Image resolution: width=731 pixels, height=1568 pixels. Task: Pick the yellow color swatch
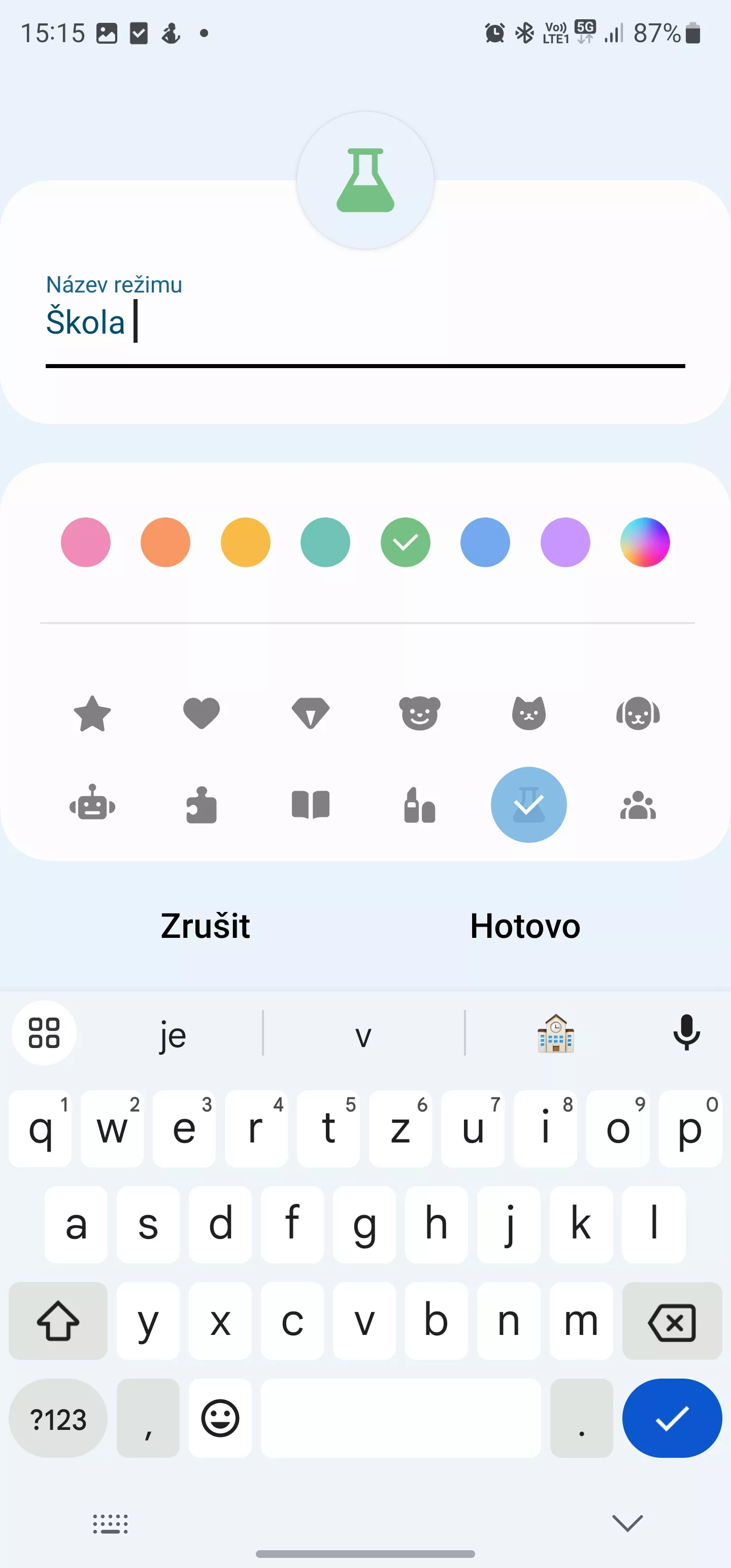[x=245, y=542]
